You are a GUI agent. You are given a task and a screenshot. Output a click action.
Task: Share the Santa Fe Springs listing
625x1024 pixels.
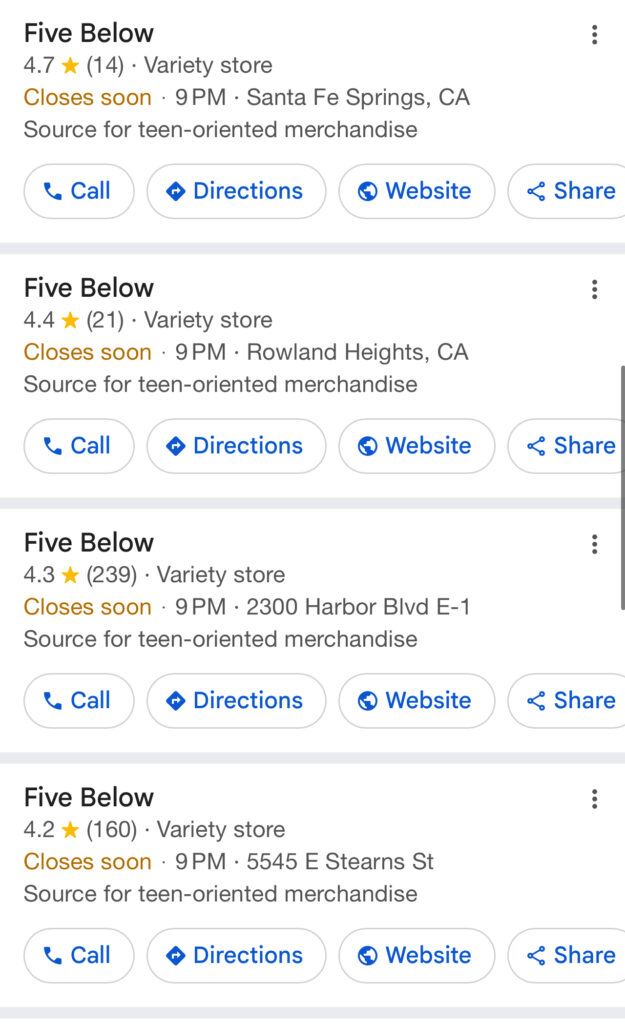pyautogui.click(x=570, y=191)
